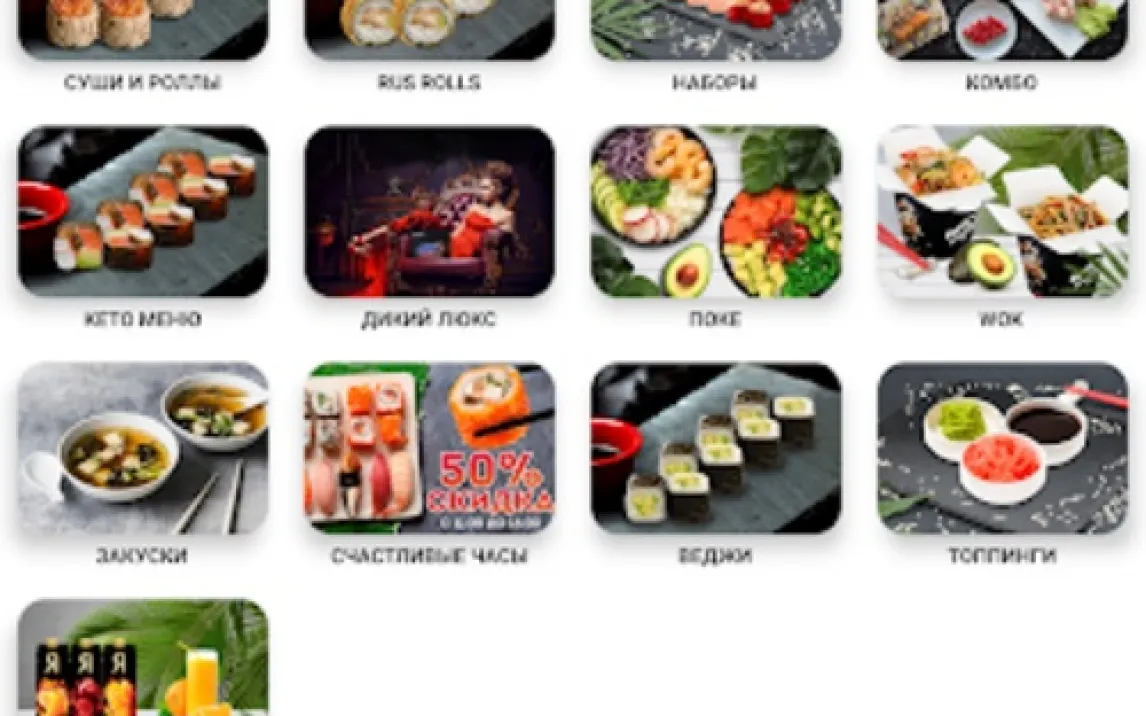Viewport: 1146px width, 716px height.
Task: Open the juice drinks category tile
Action: pos(143,660)
